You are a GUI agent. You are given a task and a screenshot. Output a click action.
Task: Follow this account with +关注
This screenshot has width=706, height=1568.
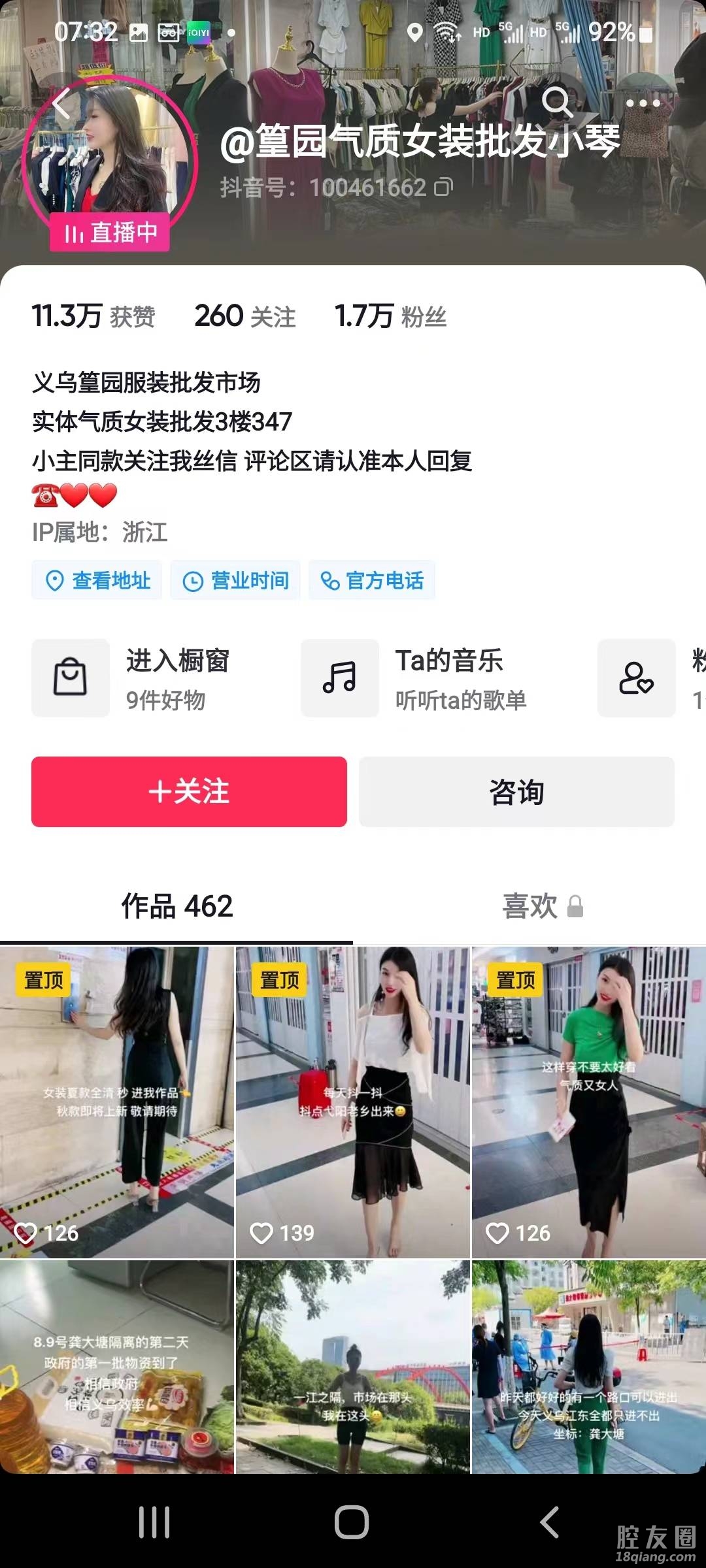point(189,792)
